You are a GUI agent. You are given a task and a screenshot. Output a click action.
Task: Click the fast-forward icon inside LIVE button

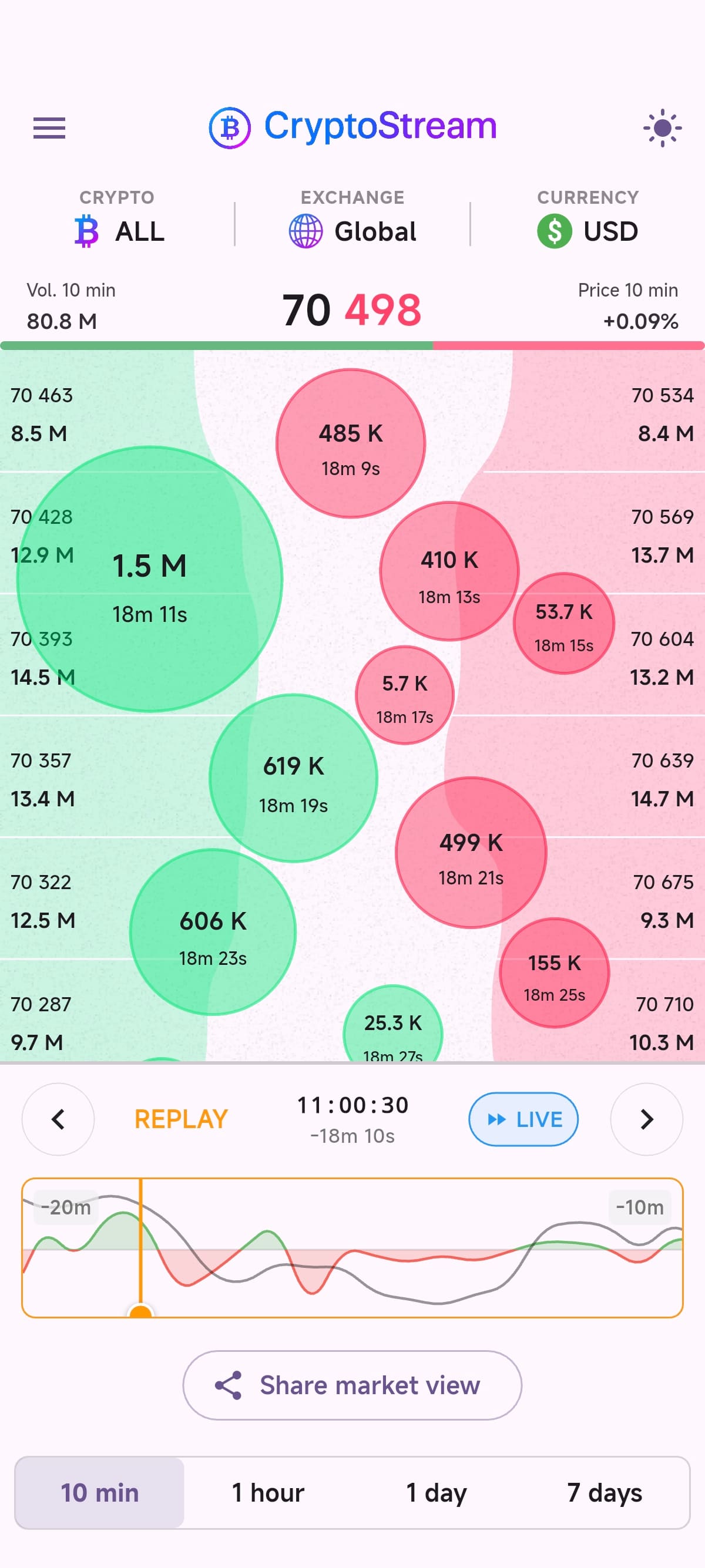(x=499, y=1119)
